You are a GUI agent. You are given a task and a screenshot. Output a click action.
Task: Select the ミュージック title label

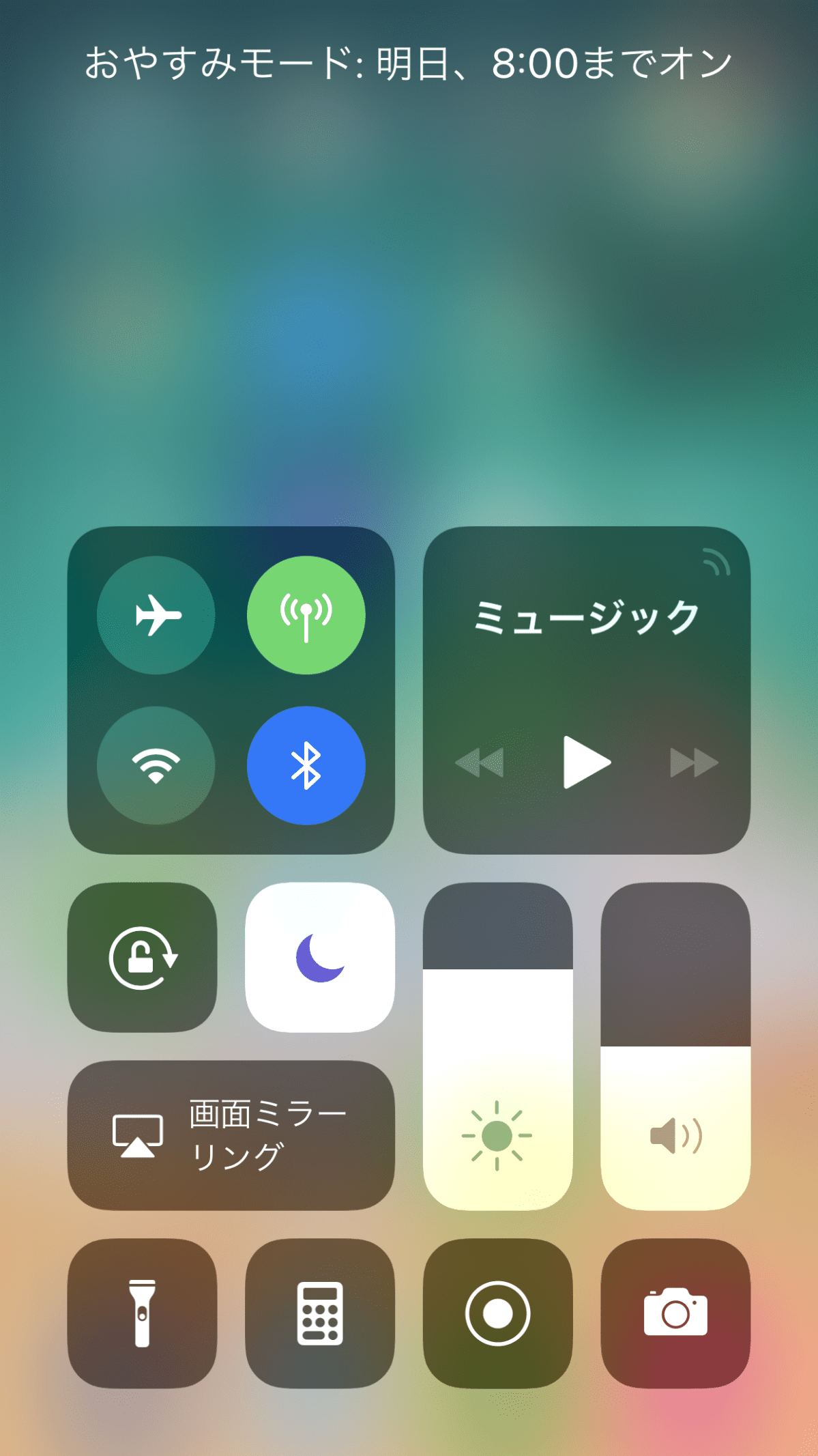[585, 615]
